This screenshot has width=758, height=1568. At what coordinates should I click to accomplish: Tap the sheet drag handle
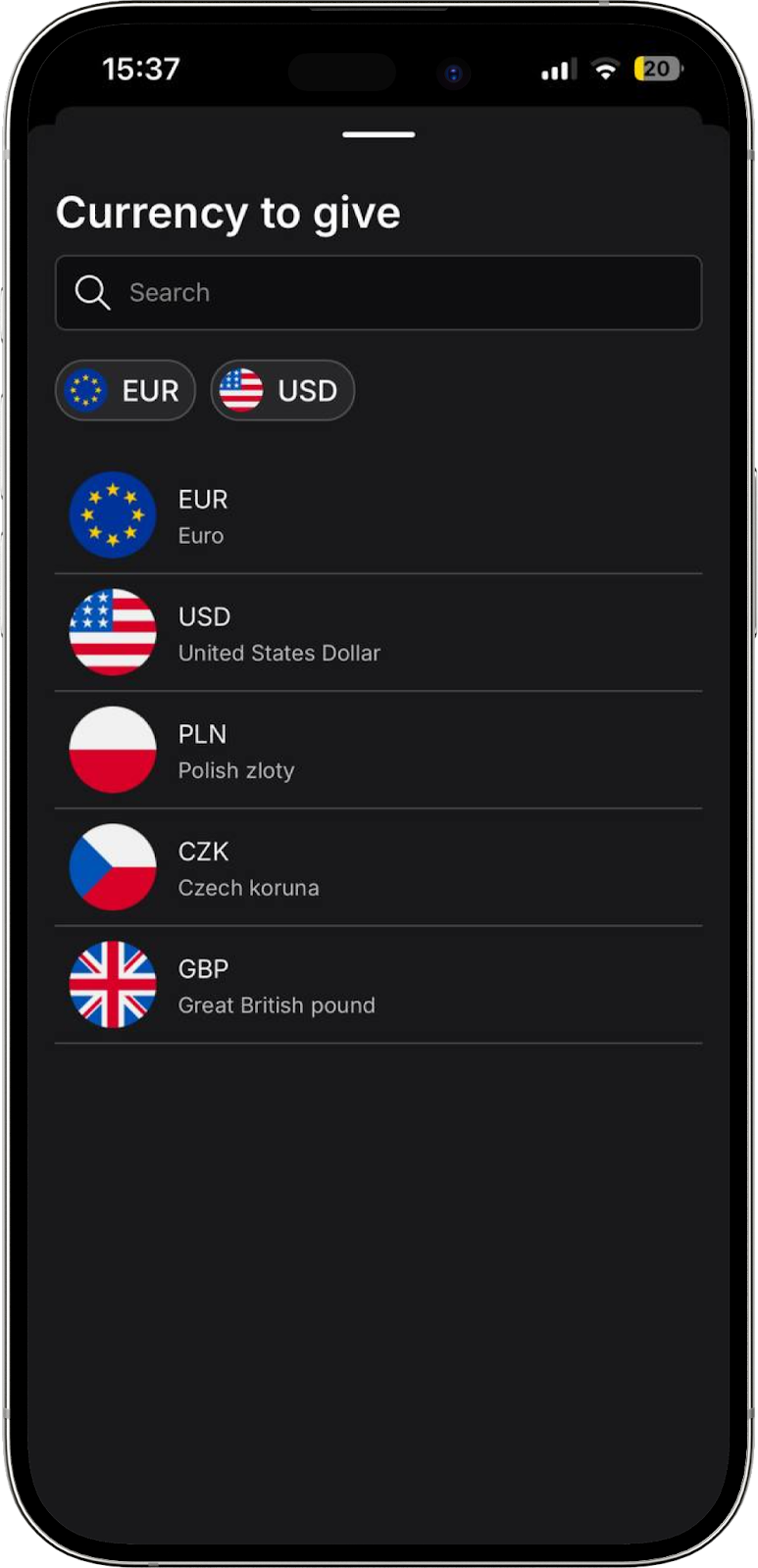coord(379,134)
